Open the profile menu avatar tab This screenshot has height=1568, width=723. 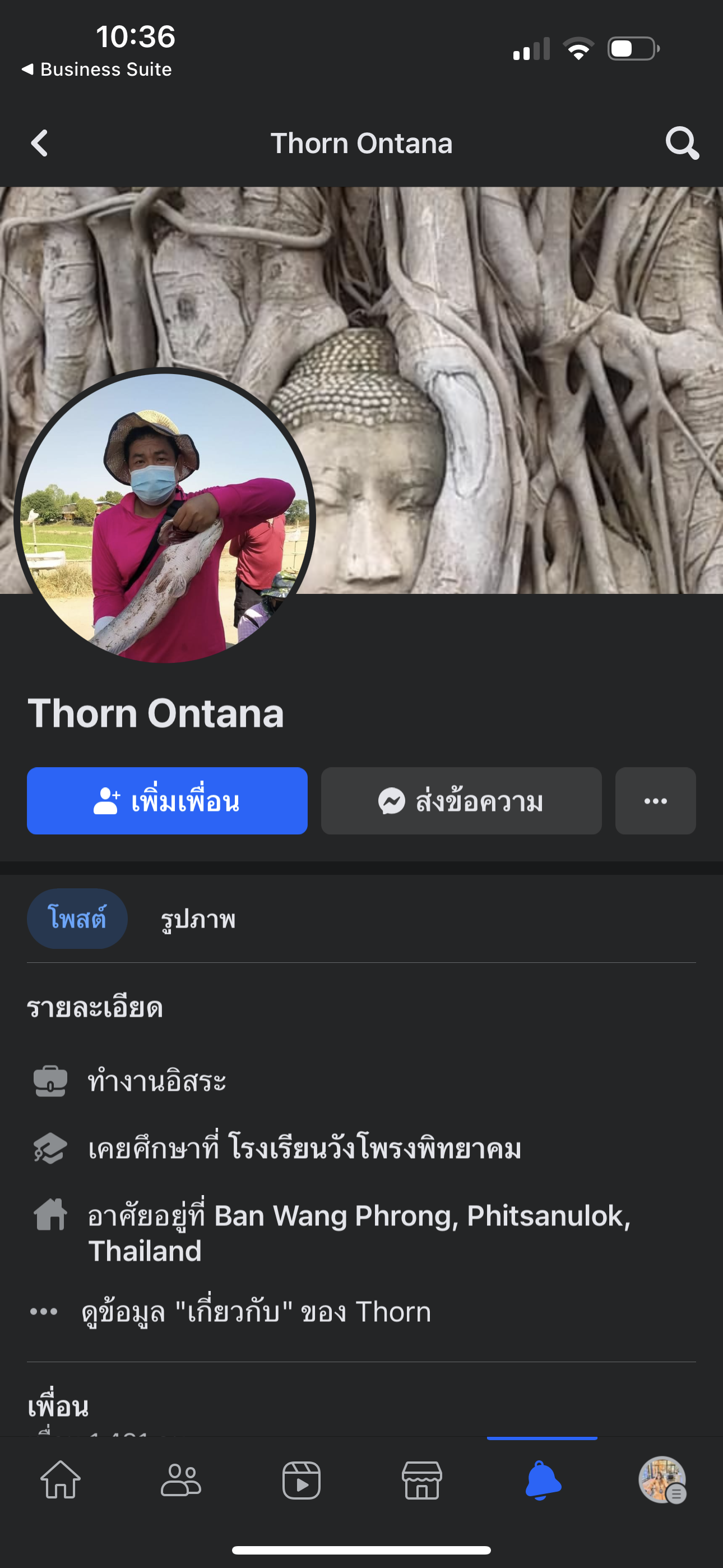[662, 1479]
